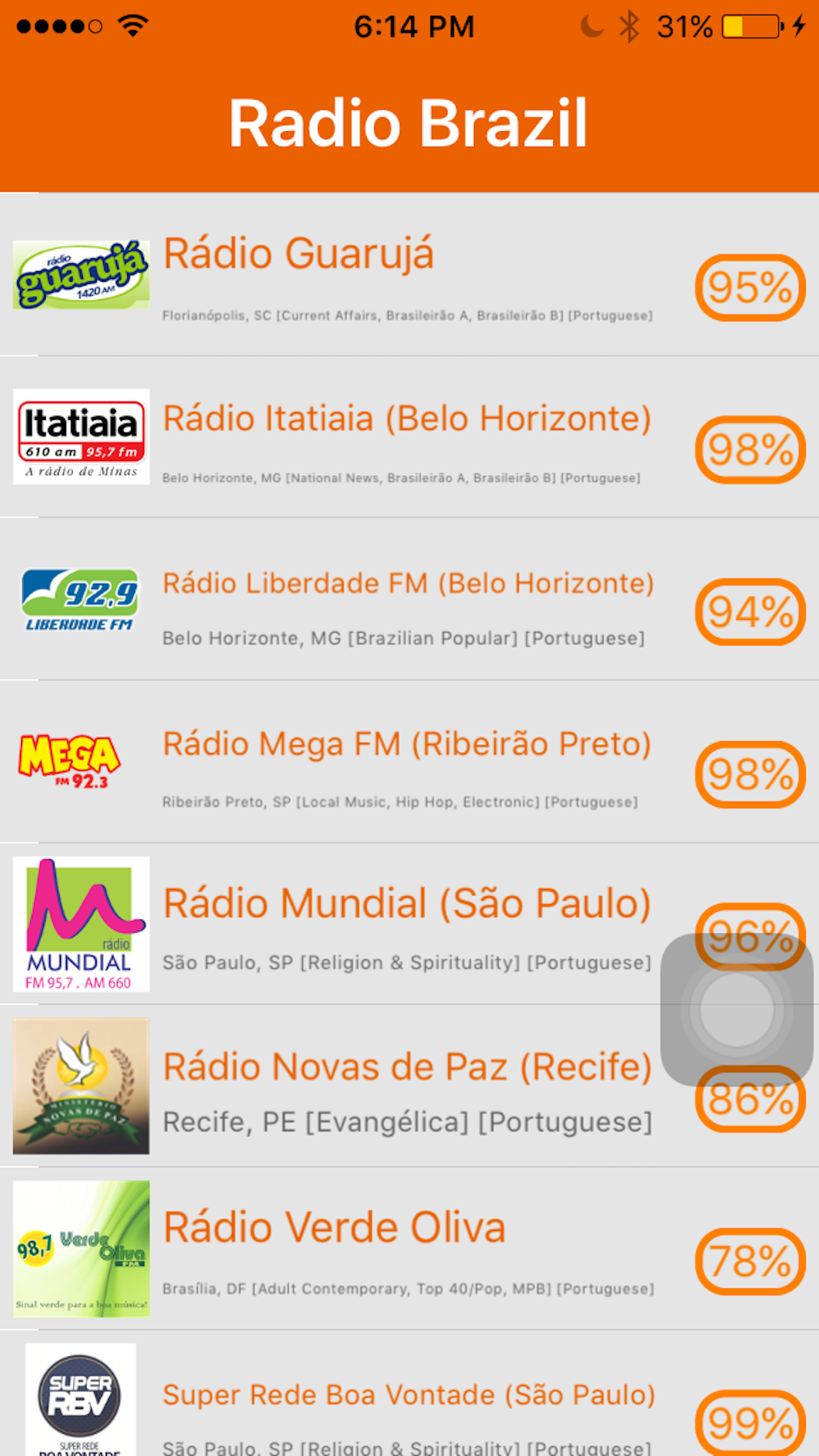Open Rádio Novas de Paz (Recife)
The width and height of the screenshot is (819, 1456).
(x=409, y=1086)
